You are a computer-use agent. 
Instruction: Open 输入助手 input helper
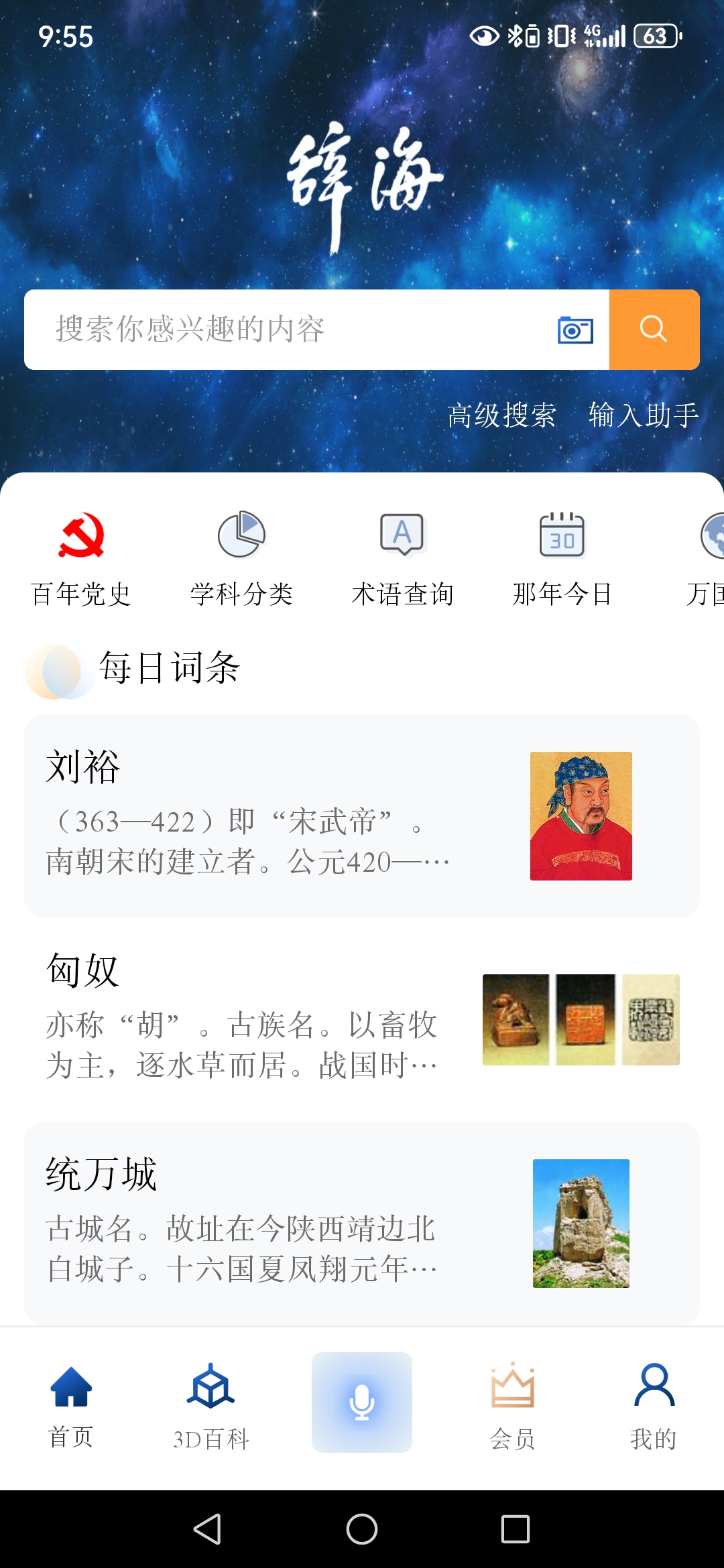click(x=644, y=415)
